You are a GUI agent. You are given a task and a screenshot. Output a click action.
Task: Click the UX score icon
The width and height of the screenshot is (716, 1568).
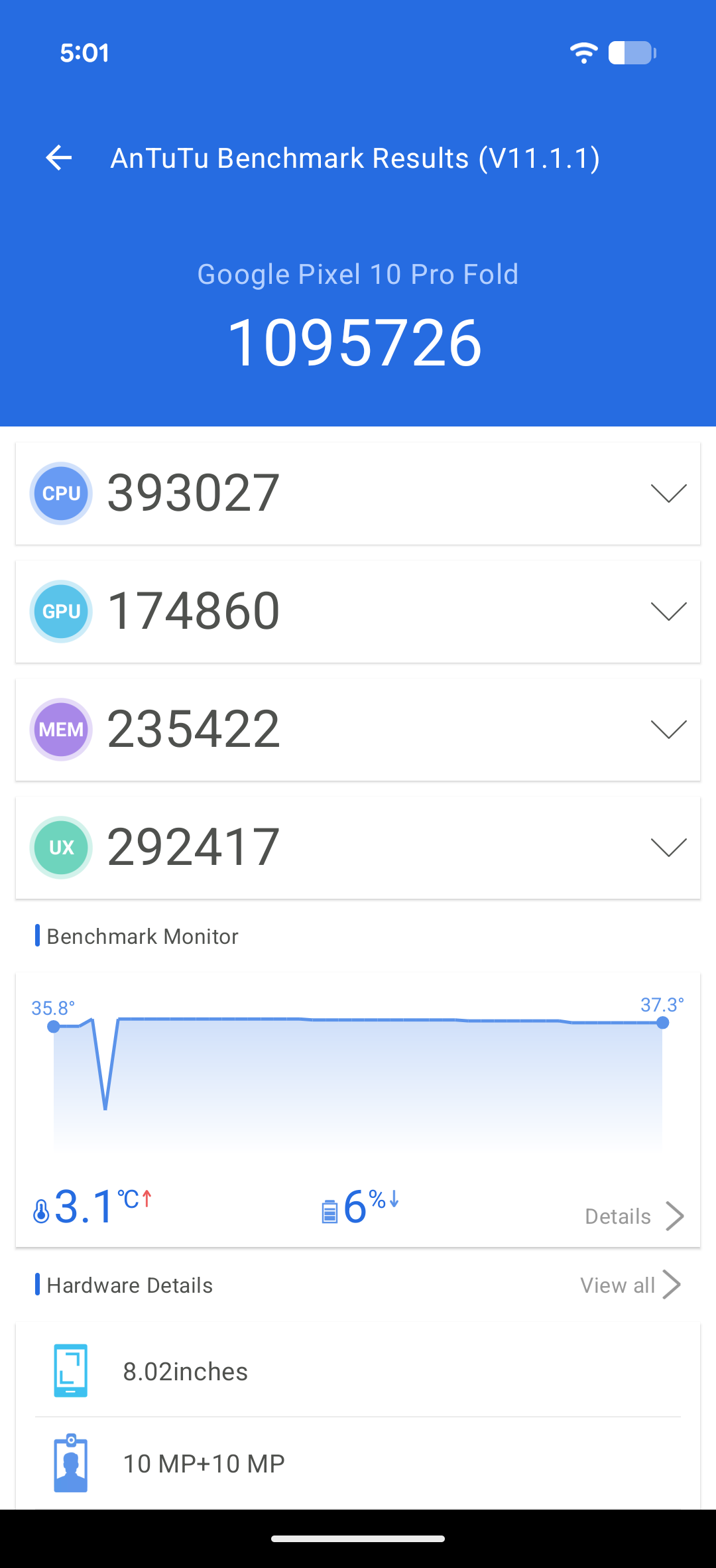pyautogui.click(x=60, y=848)
